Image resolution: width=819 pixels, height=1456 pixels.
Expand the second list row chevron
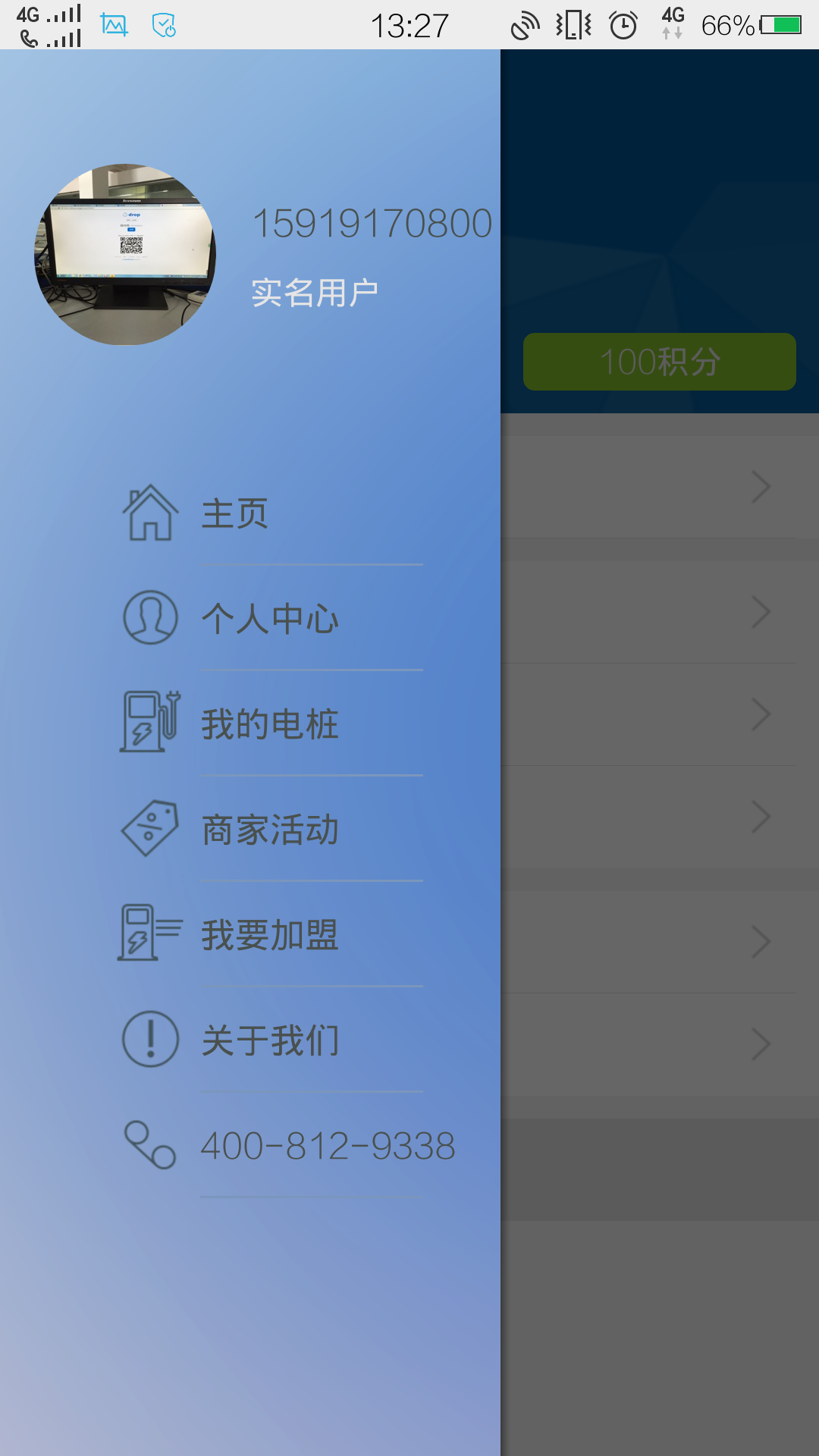(x=761, y=611)
